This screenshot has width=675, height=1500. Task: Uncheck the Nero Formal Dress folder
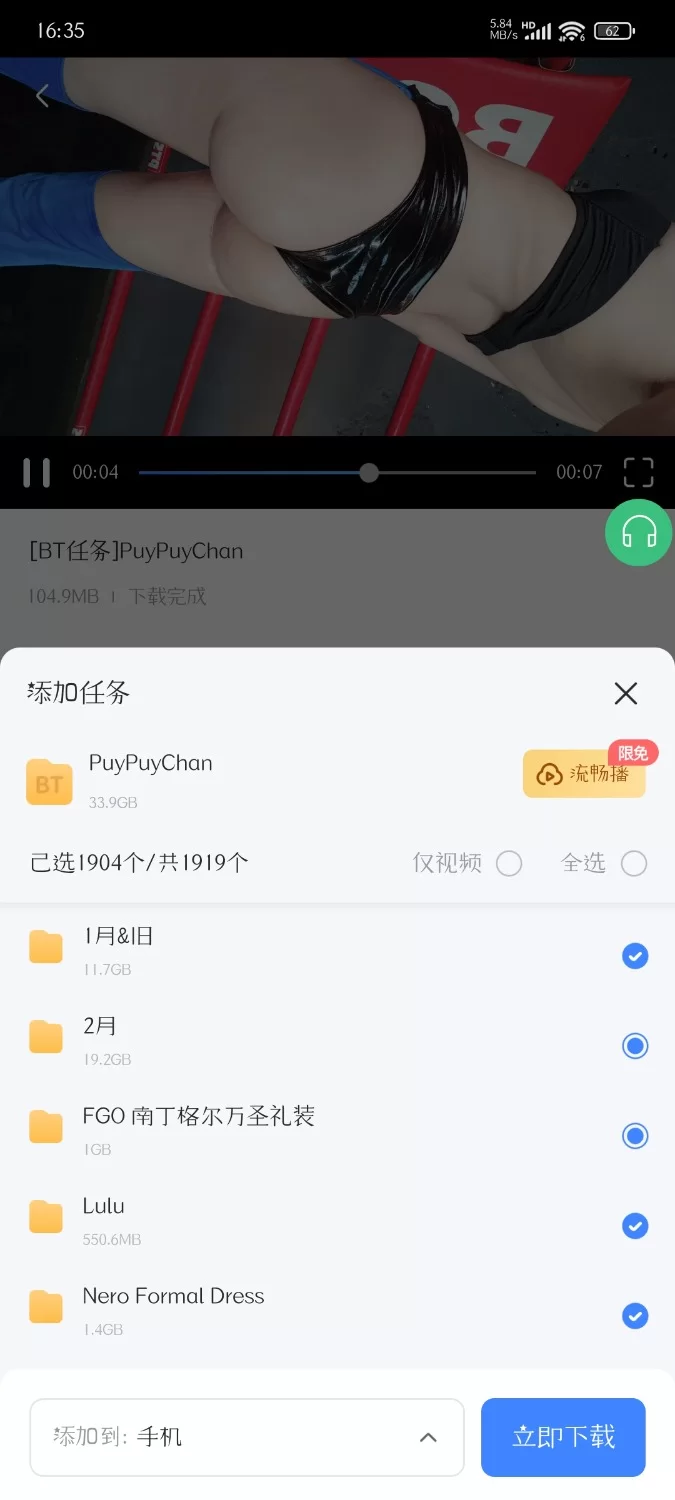(635, 1316)
